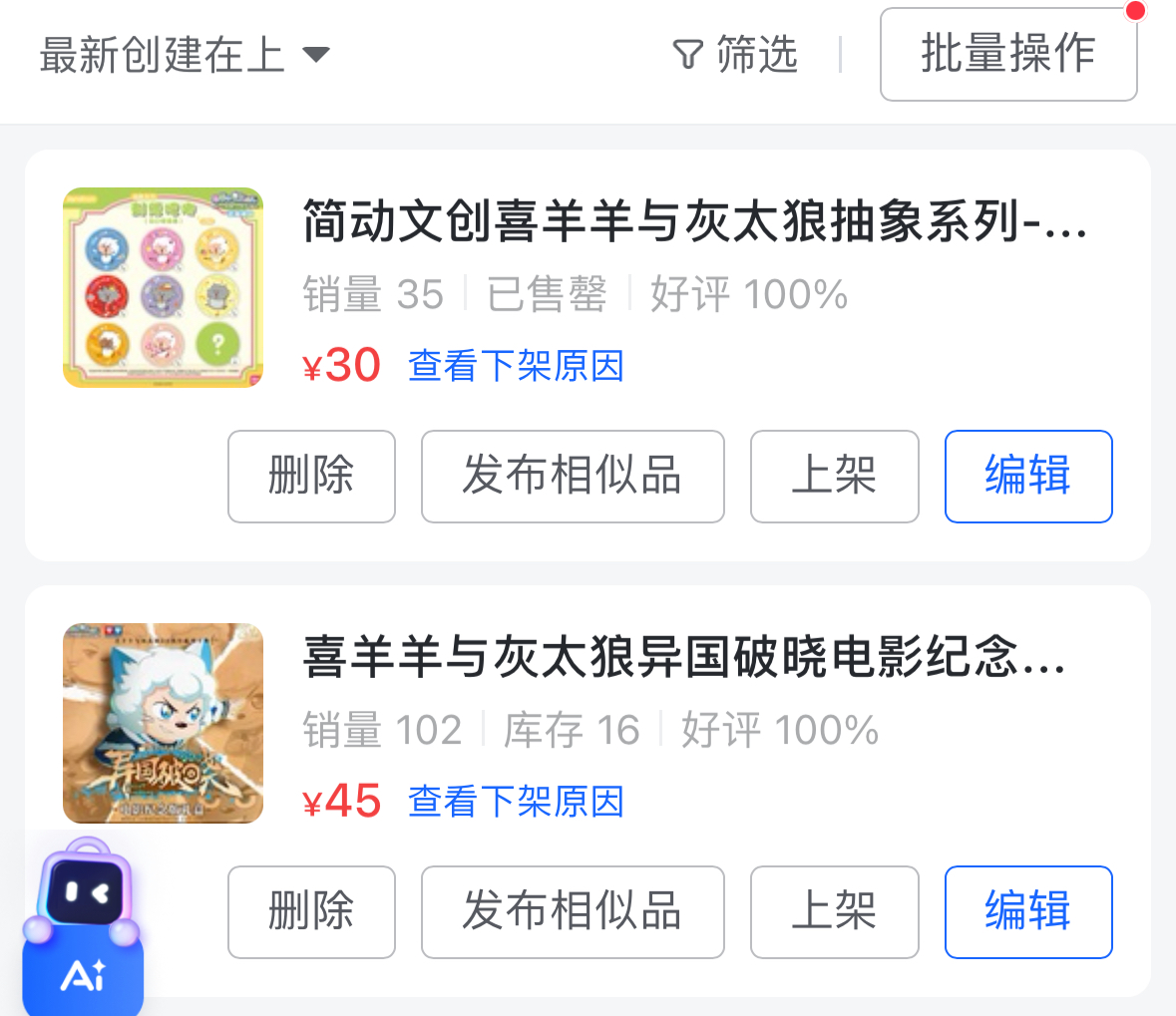Open the 最新创建在上 sort dropdown
The image size is (1176, 1016).
click(x=185, y=55)
